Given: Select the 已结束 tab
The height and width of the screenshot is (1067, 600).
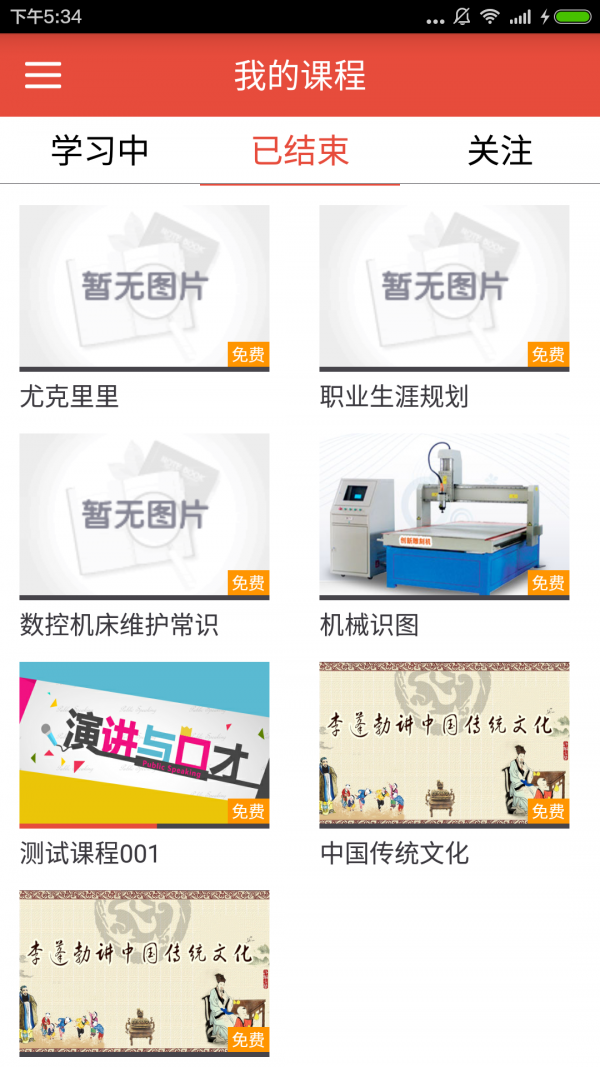Looking at the screenshot, I should point(300,151).
